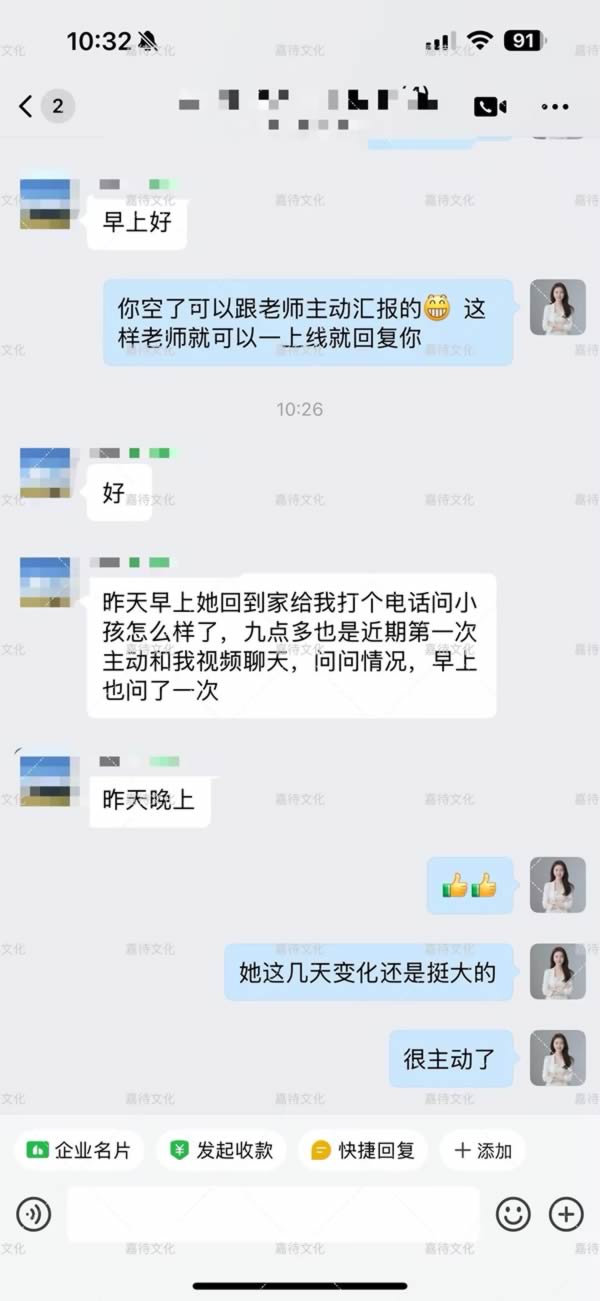
Task: Open the emoji picker
Action: (513, 1214)
